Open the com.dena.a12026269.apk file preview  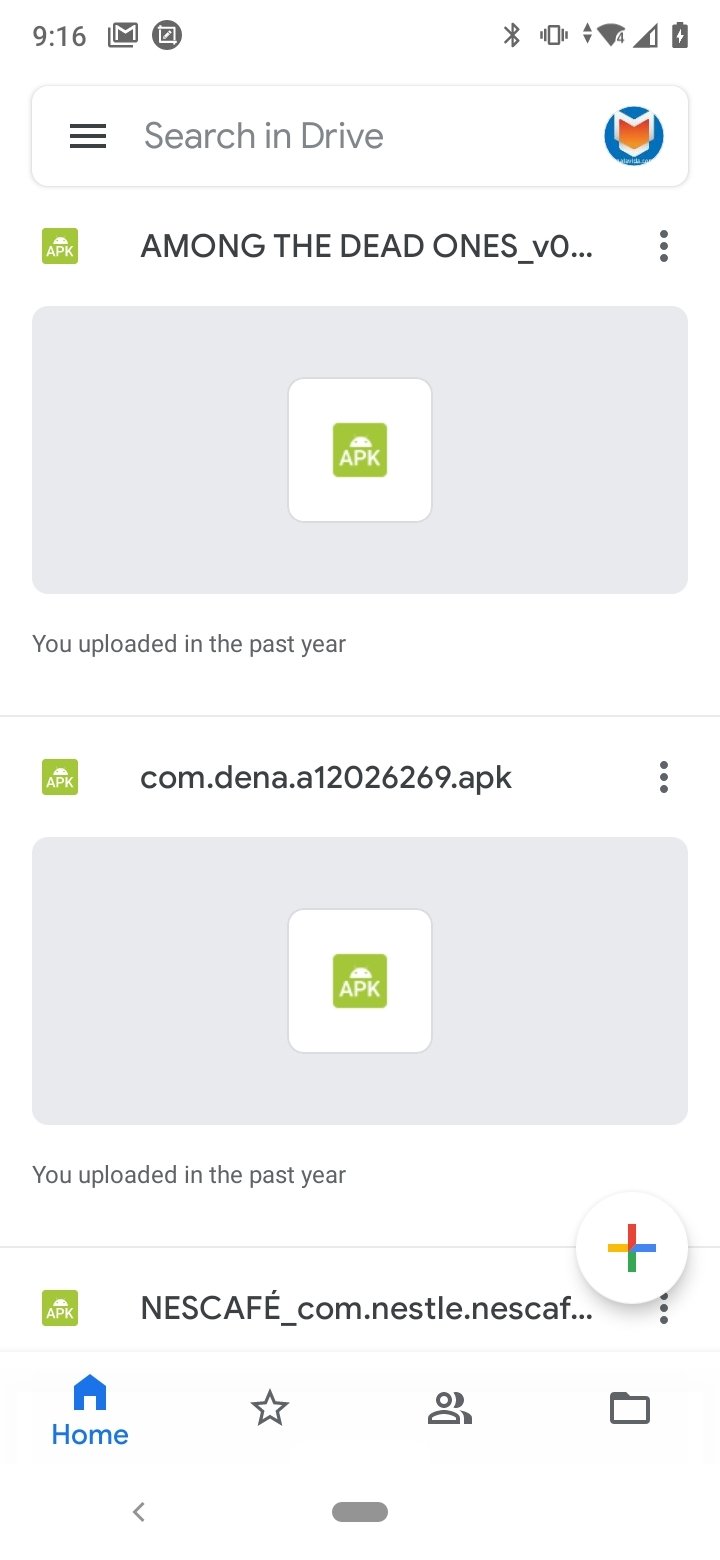pos(360,981)
